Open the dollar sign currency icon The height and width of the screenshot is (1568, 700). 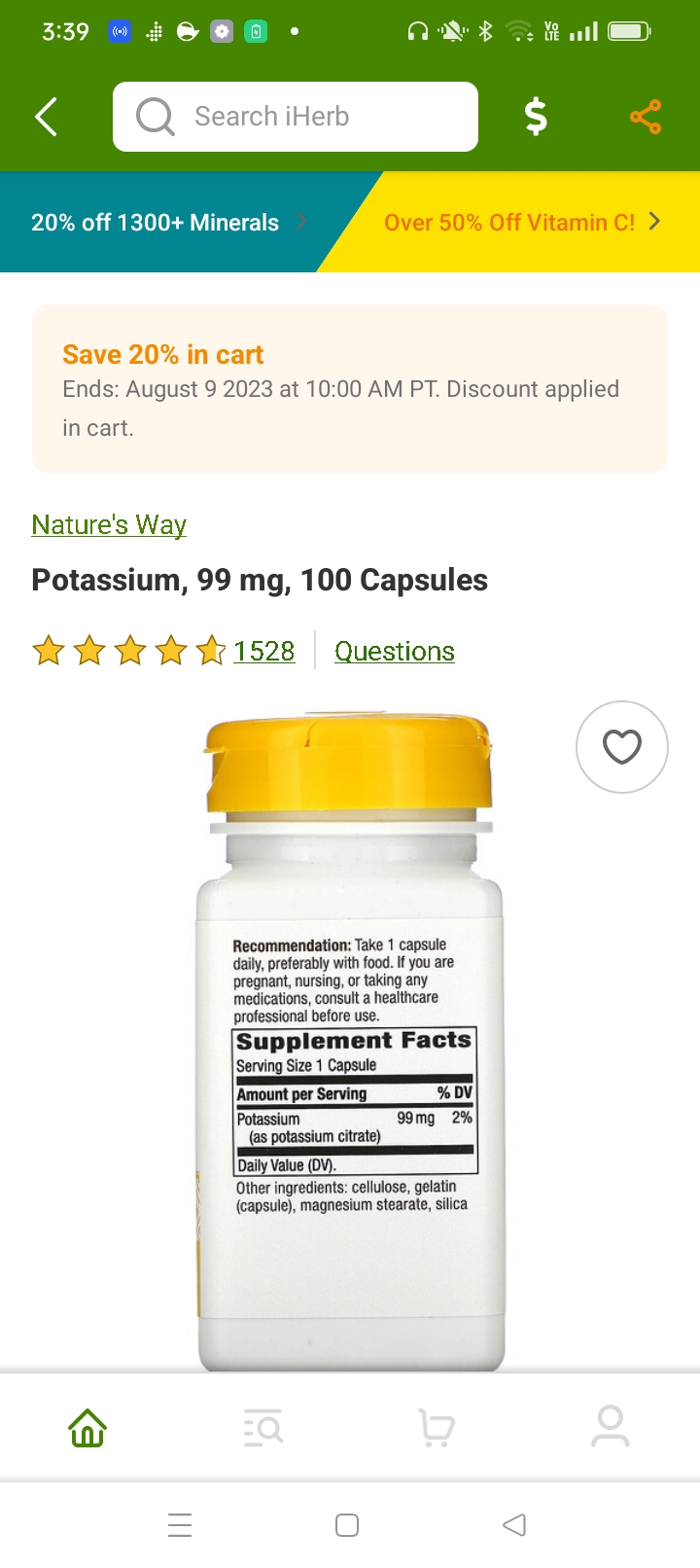[x=536, y=117]
